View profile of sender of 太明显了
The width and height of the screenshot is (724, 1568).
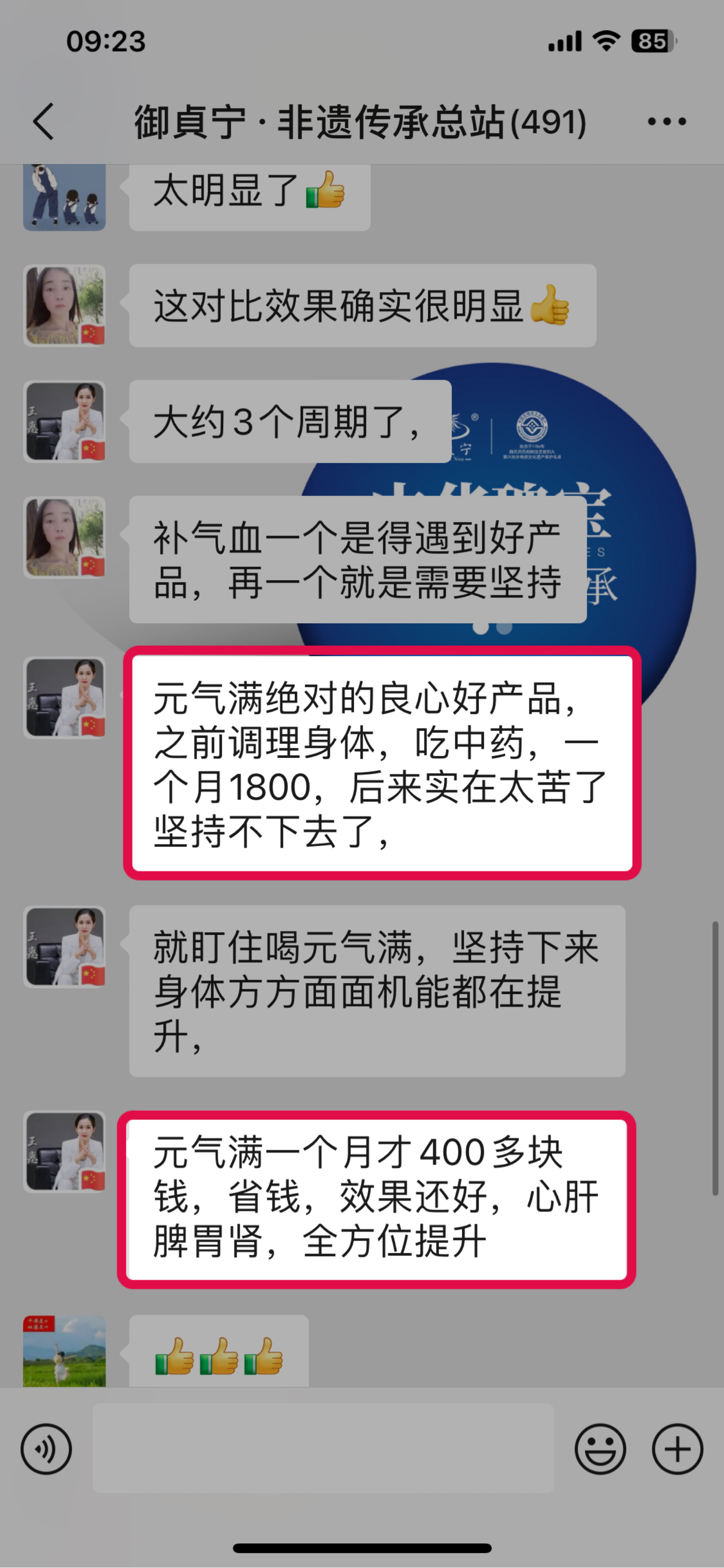click(64, 197)
